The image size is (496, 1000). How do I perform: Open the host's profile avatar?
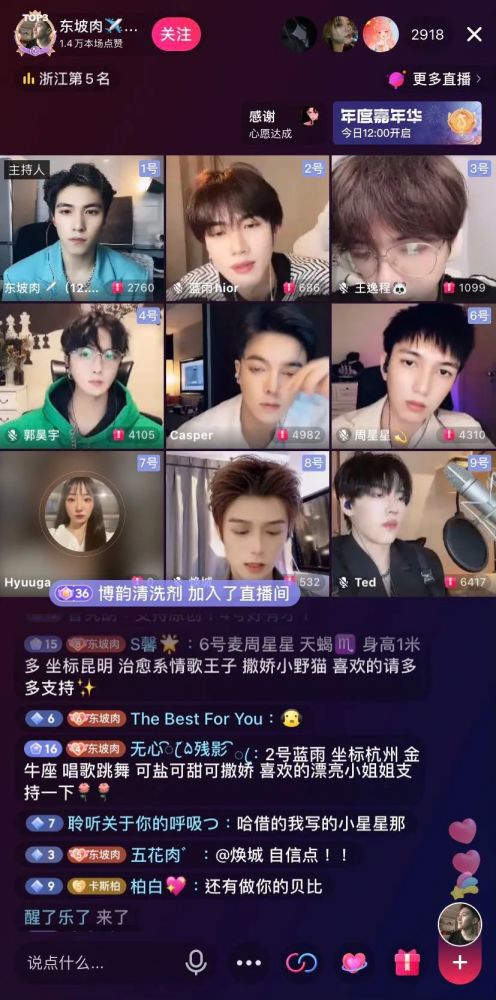tap(35, 35)
